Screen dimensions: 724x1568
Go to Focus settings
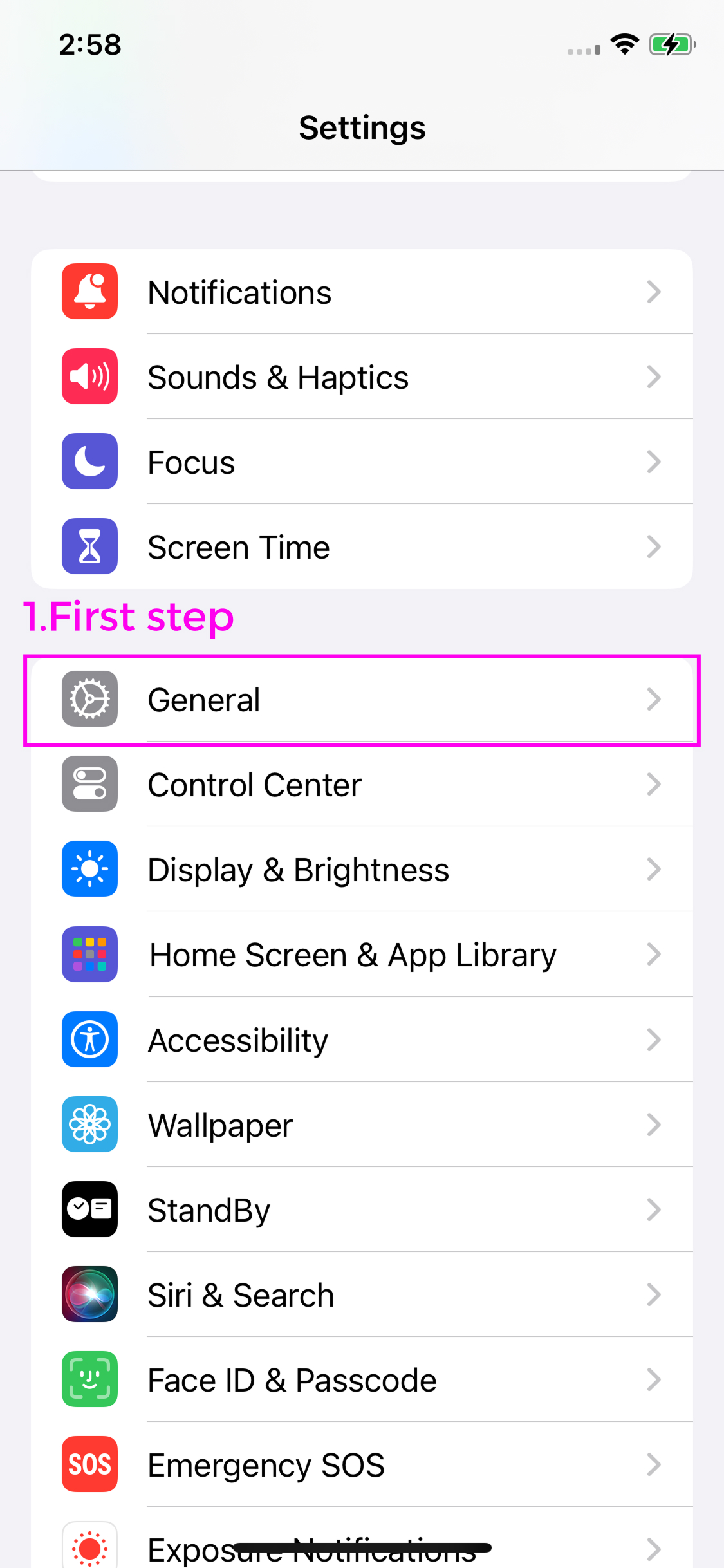(362, 462)
